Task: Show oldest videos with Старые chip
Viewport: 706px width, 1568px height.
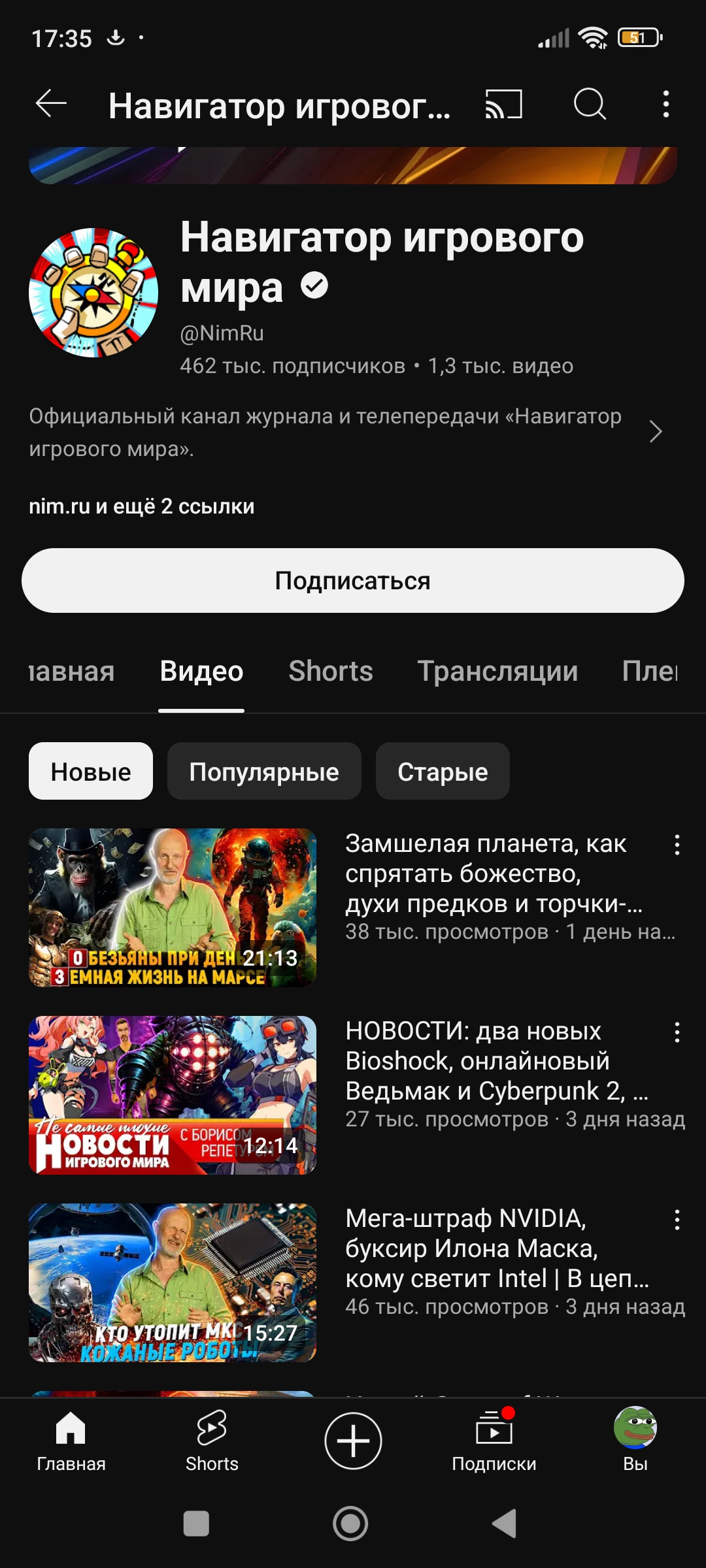Action: pos(443,772)
